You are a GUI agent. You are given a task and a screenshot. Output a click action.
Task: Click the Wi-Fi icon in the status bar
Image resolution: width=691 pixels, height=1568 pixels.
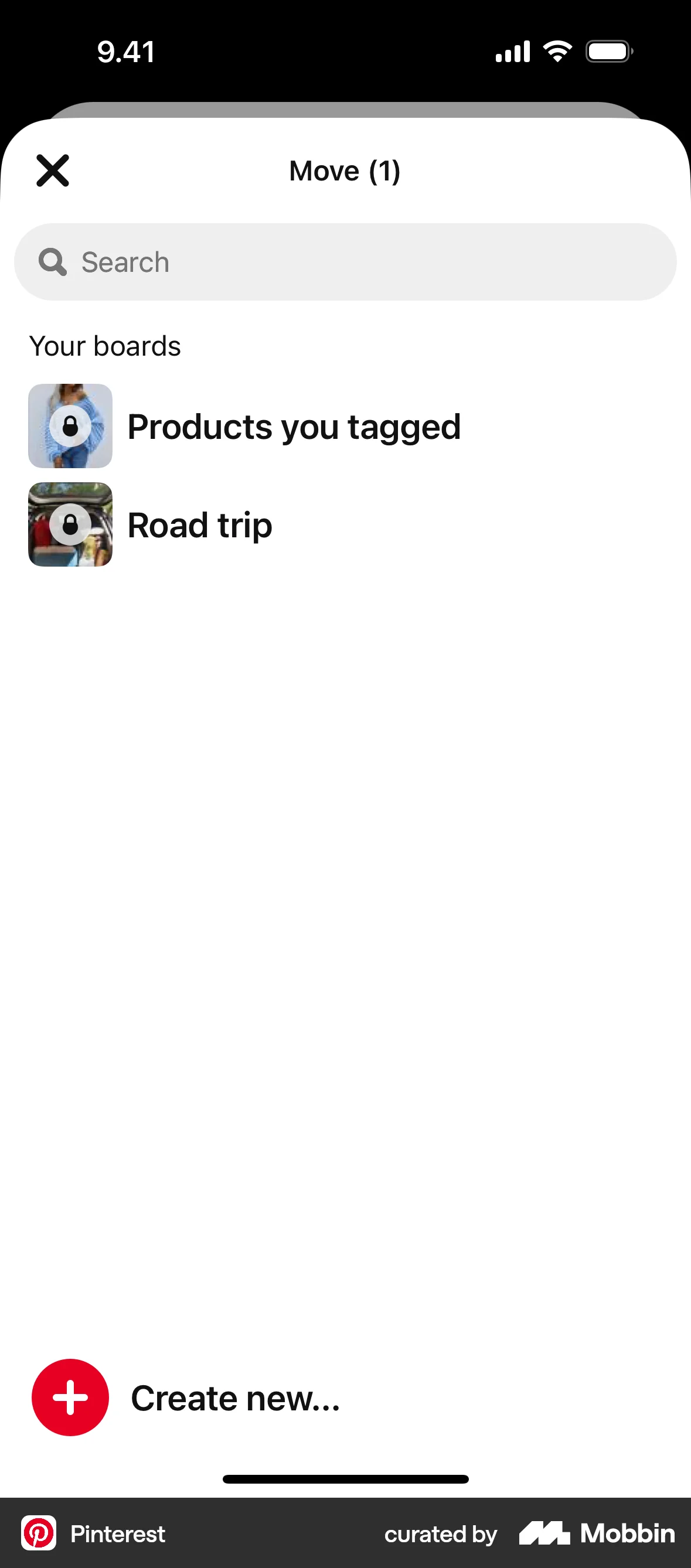click(x=558, y=51)
